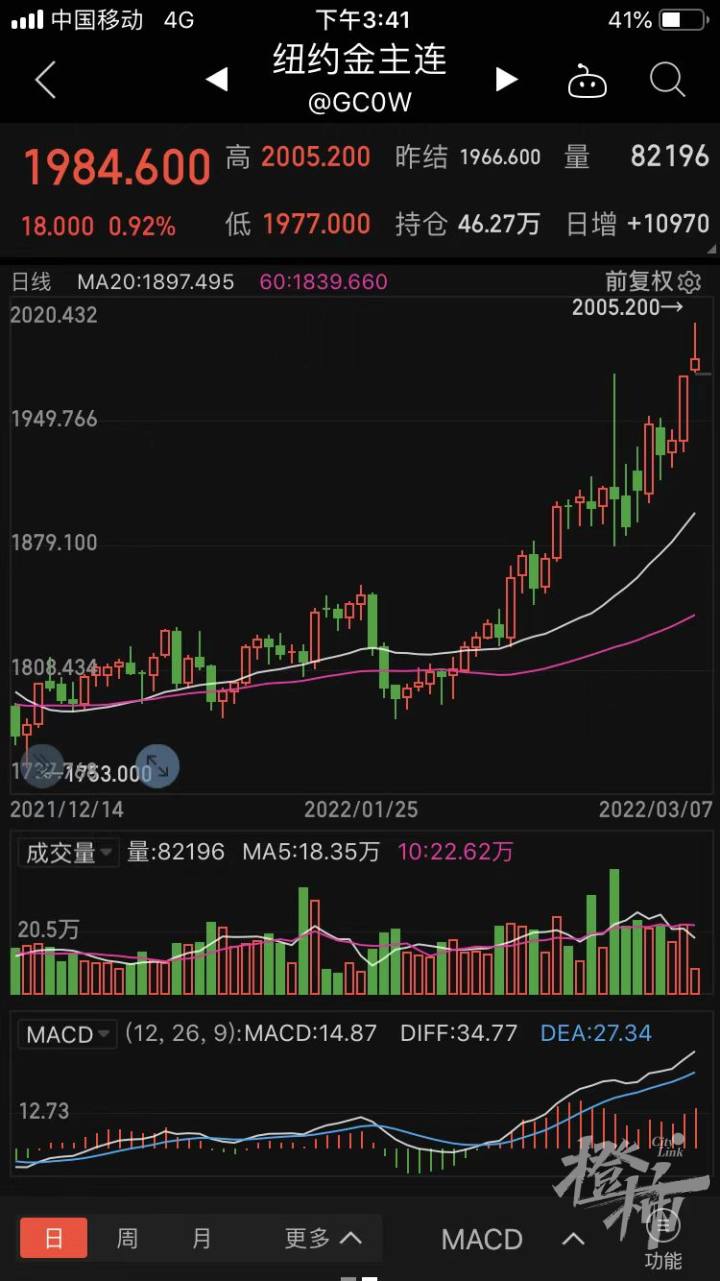Viewport: 720px width, 1281px height.
Task: Select the 日 daily timeframe tab
Action: 53,1238
